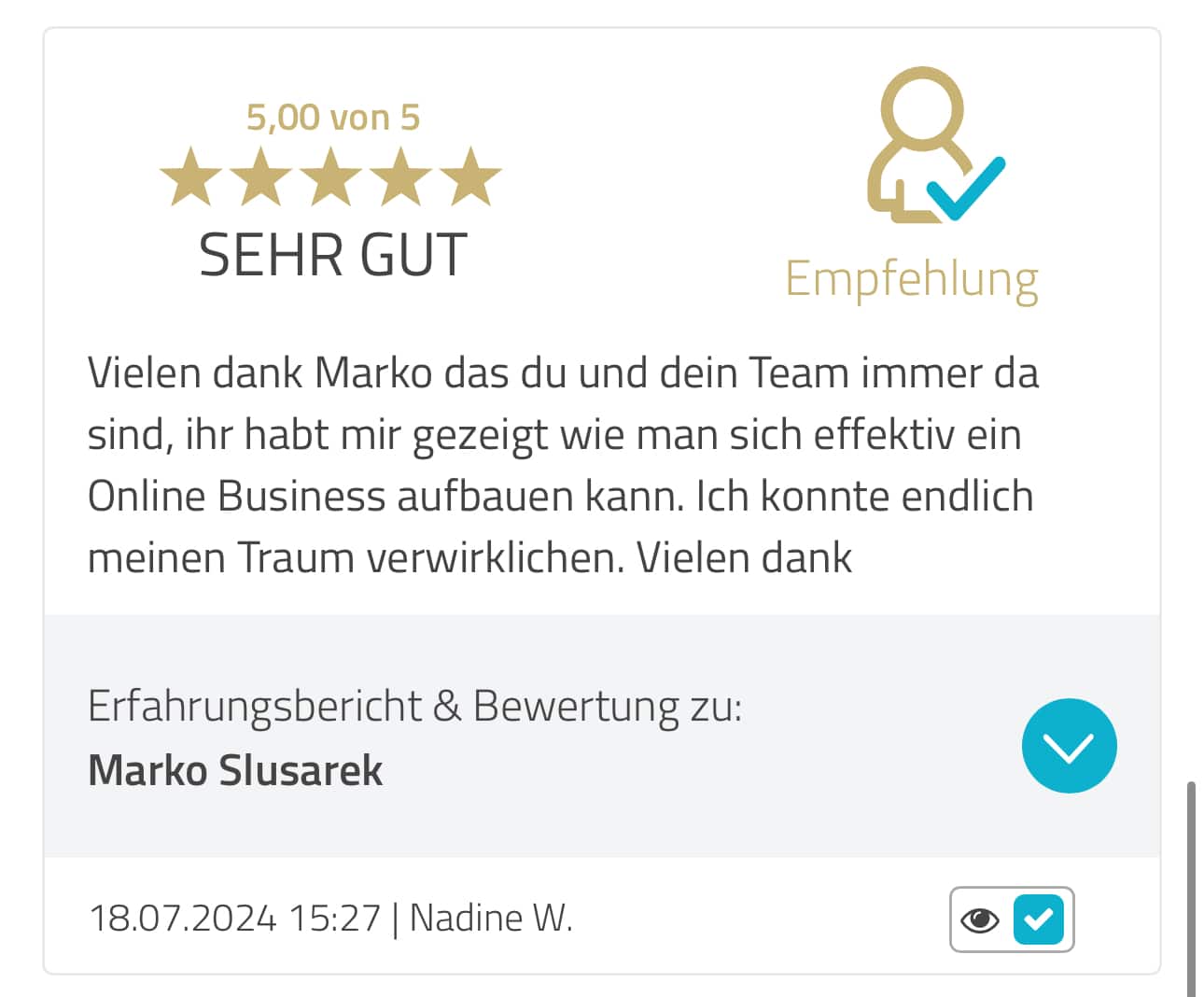1204x997 pixels.
Task: Tap the verified view badge beside Nadine W.
Action: (1012, 920)
